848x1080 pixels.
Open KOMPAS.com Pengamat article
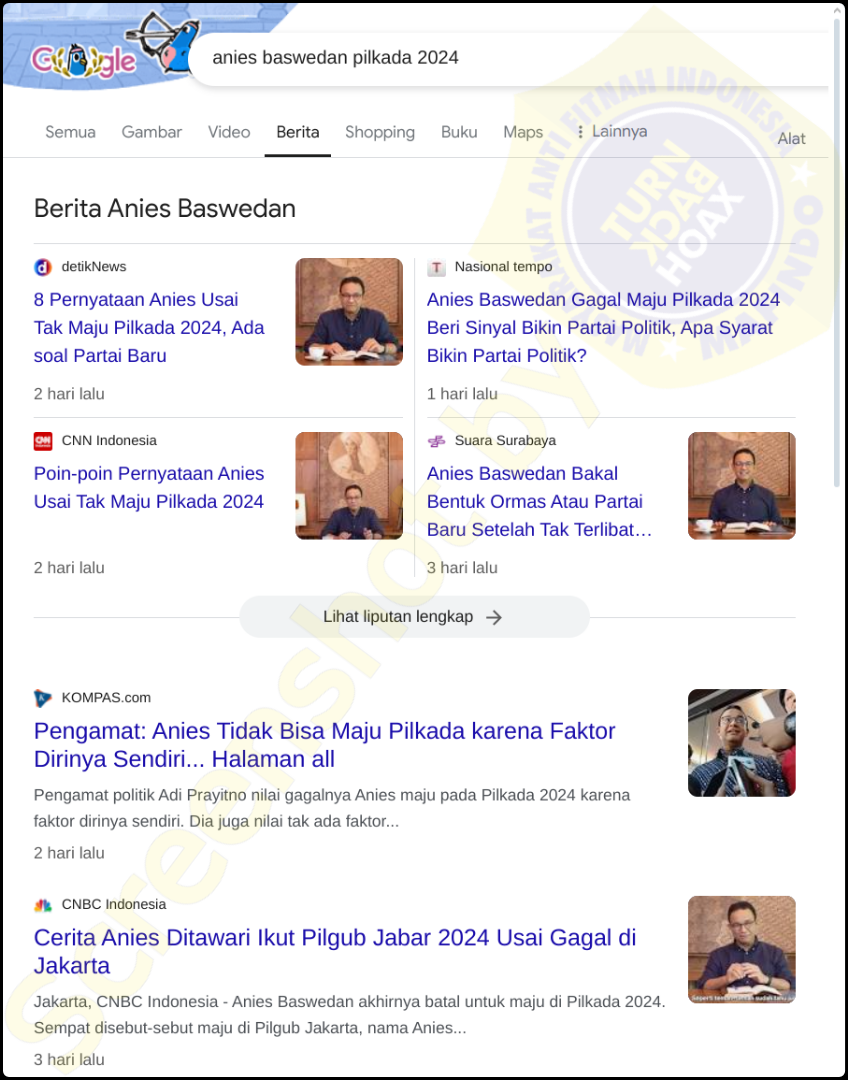[324, 745]
